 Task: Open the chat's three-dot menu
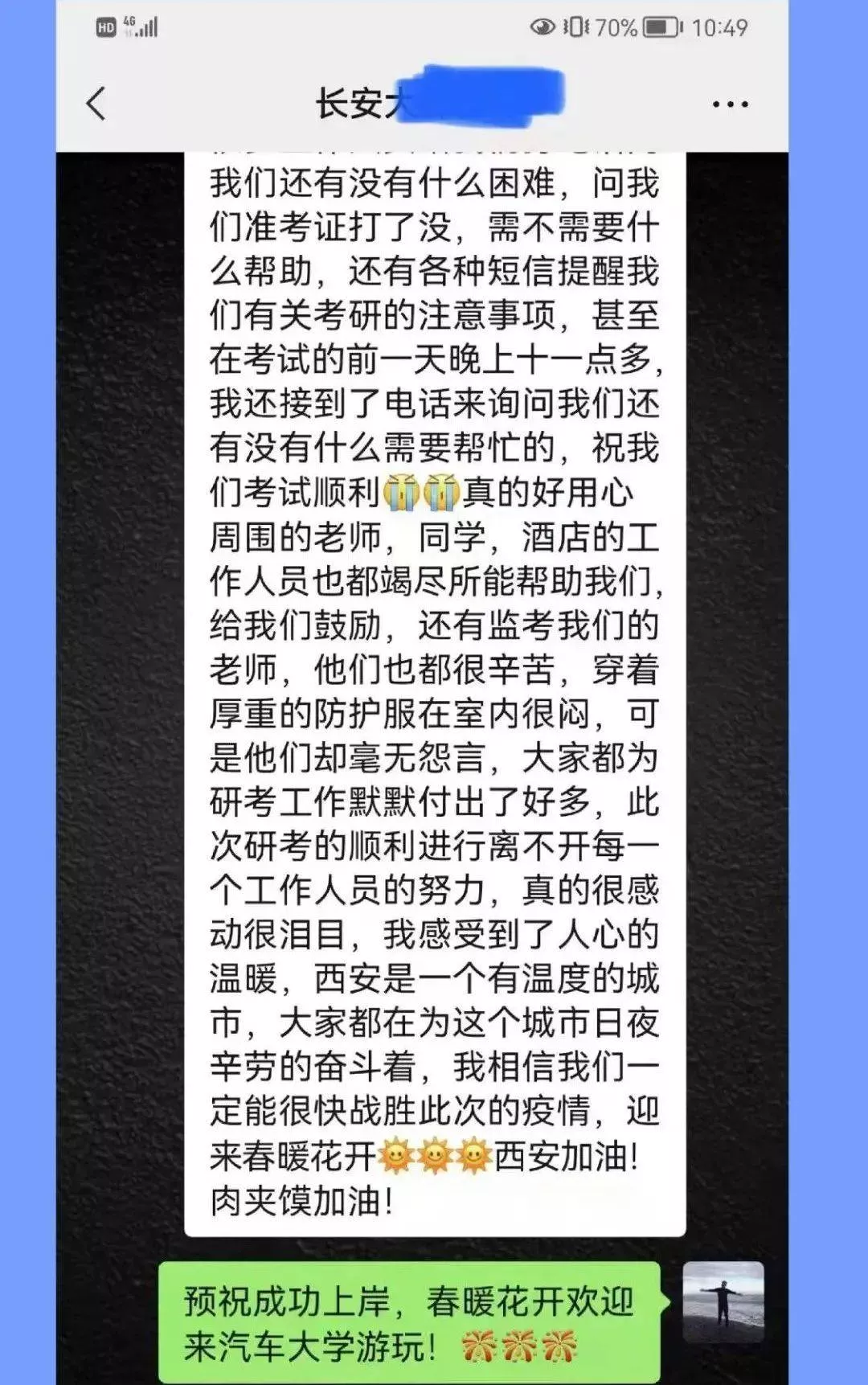730,104
